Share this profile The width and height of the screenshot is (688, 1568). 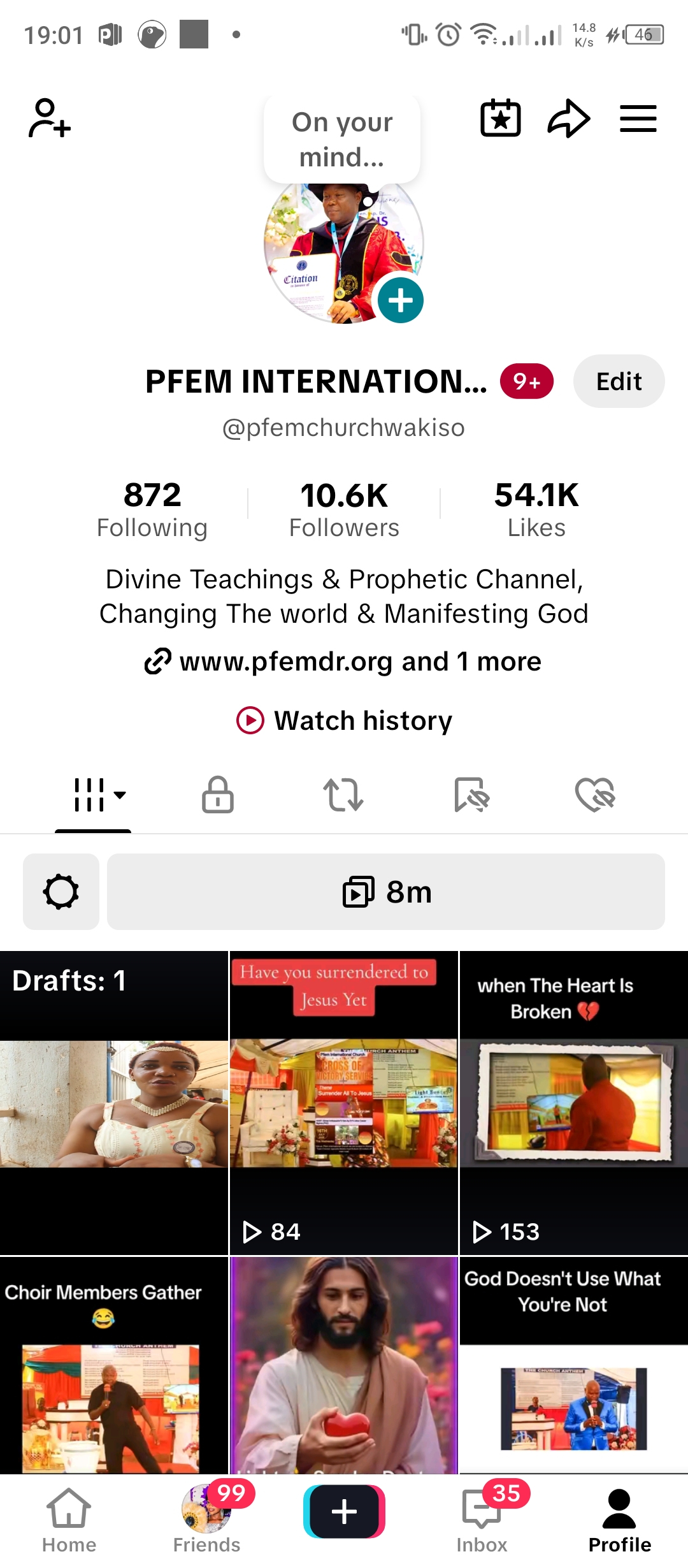click(x=568, y=119)
